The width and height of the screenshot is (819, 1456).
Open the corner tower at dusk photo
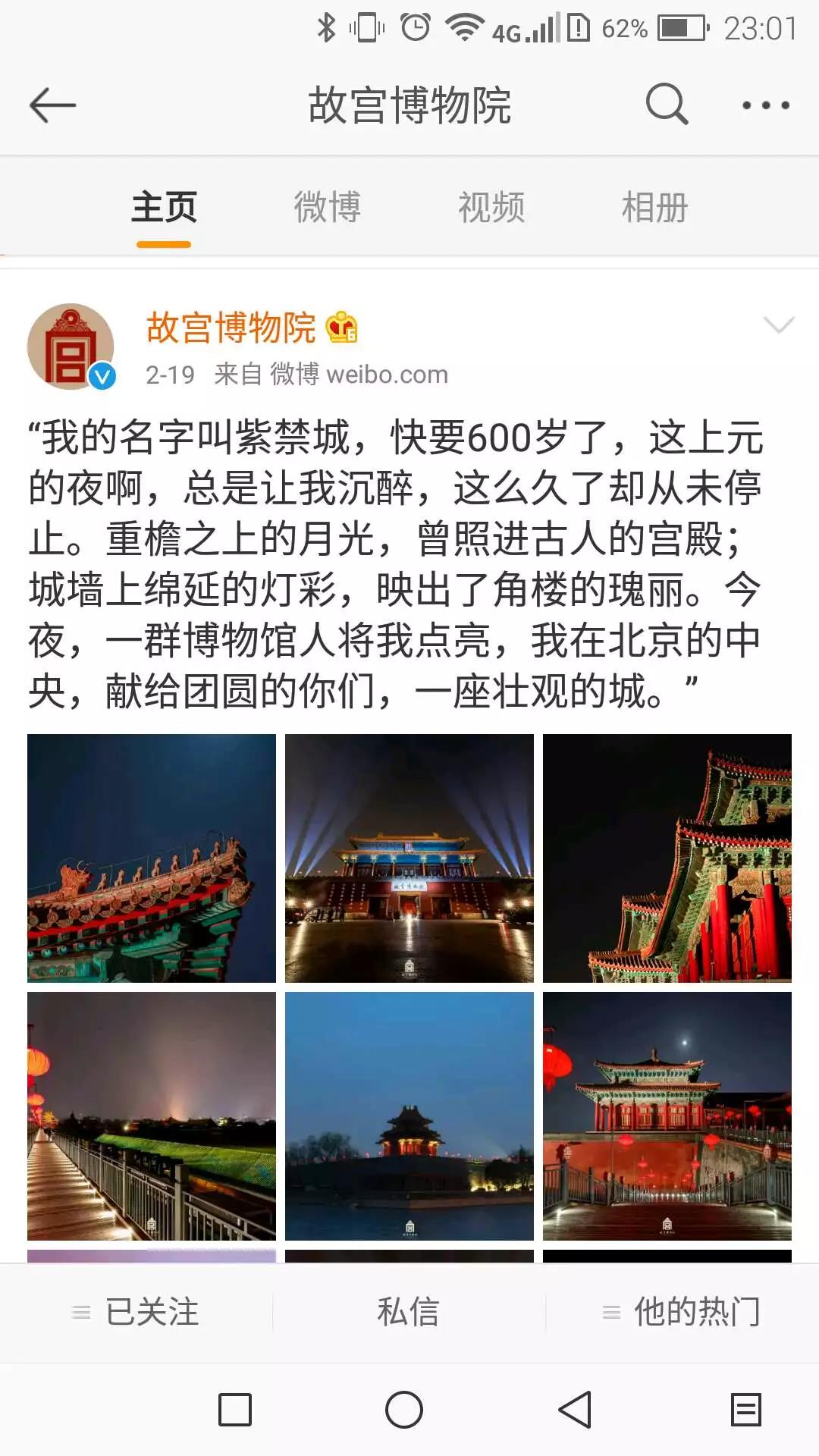click(409, 1116)
